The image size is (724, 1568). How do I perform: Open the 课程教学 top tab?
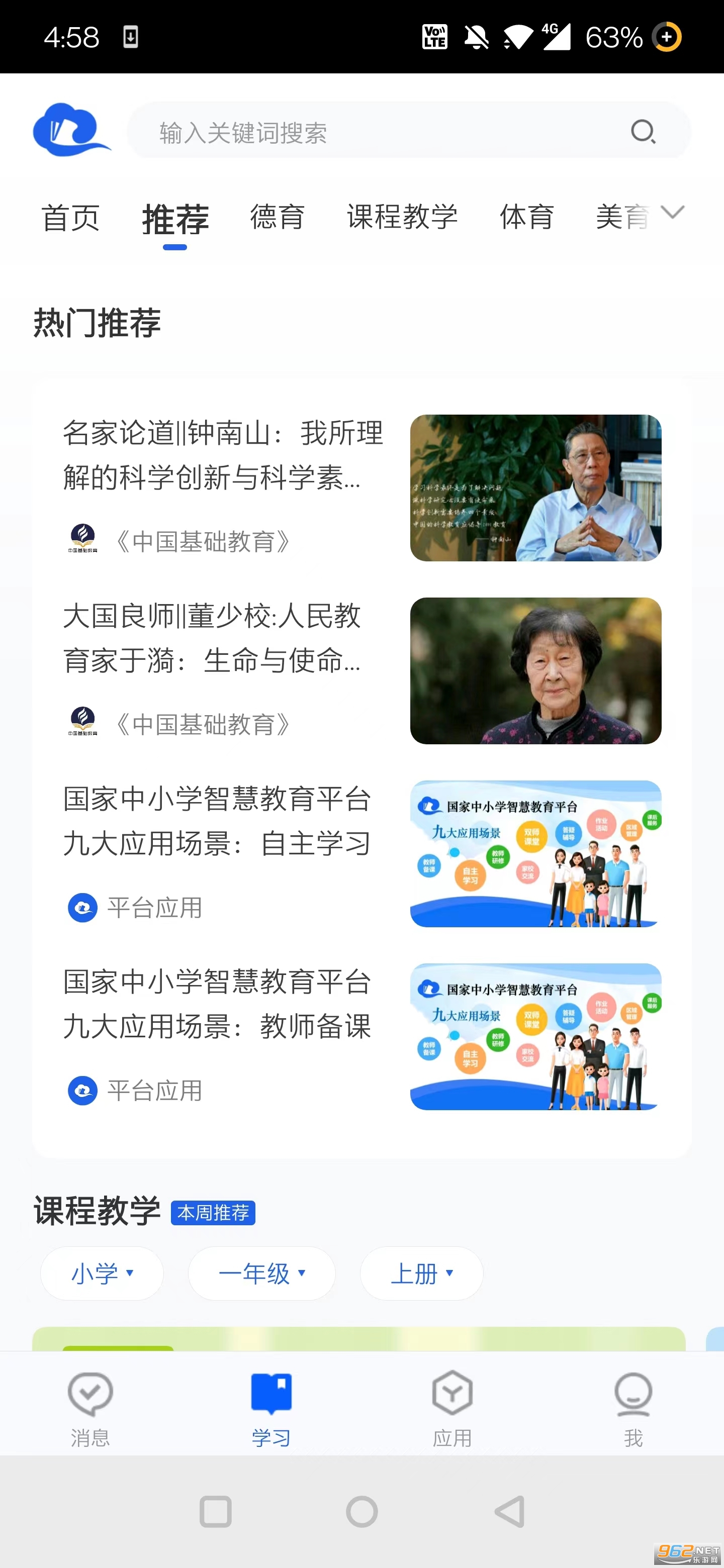pos(402,217)
